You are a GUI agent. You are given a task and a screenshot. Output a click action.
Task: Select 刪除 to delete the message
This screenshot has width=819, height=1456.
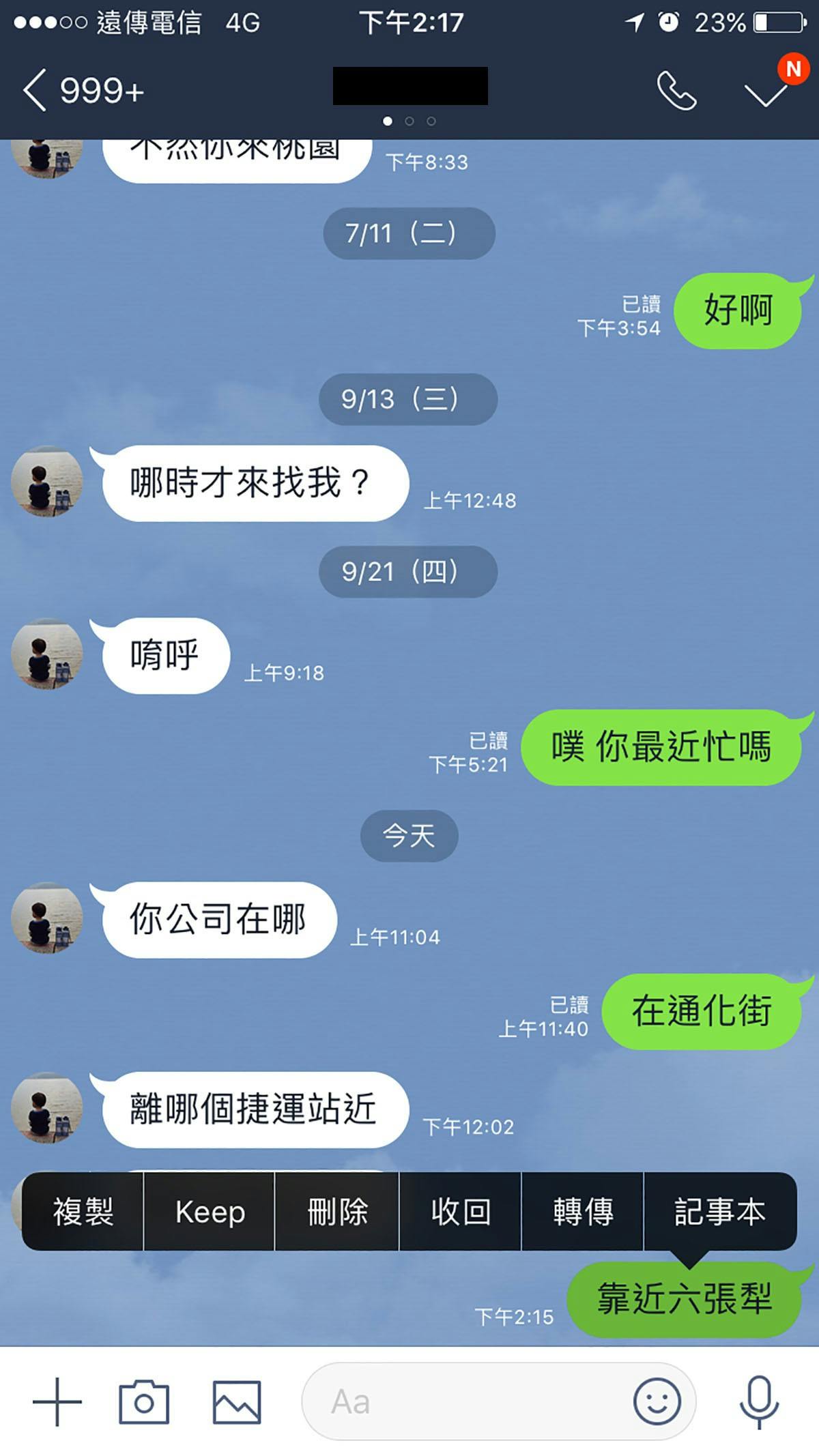click(337, 1212)
